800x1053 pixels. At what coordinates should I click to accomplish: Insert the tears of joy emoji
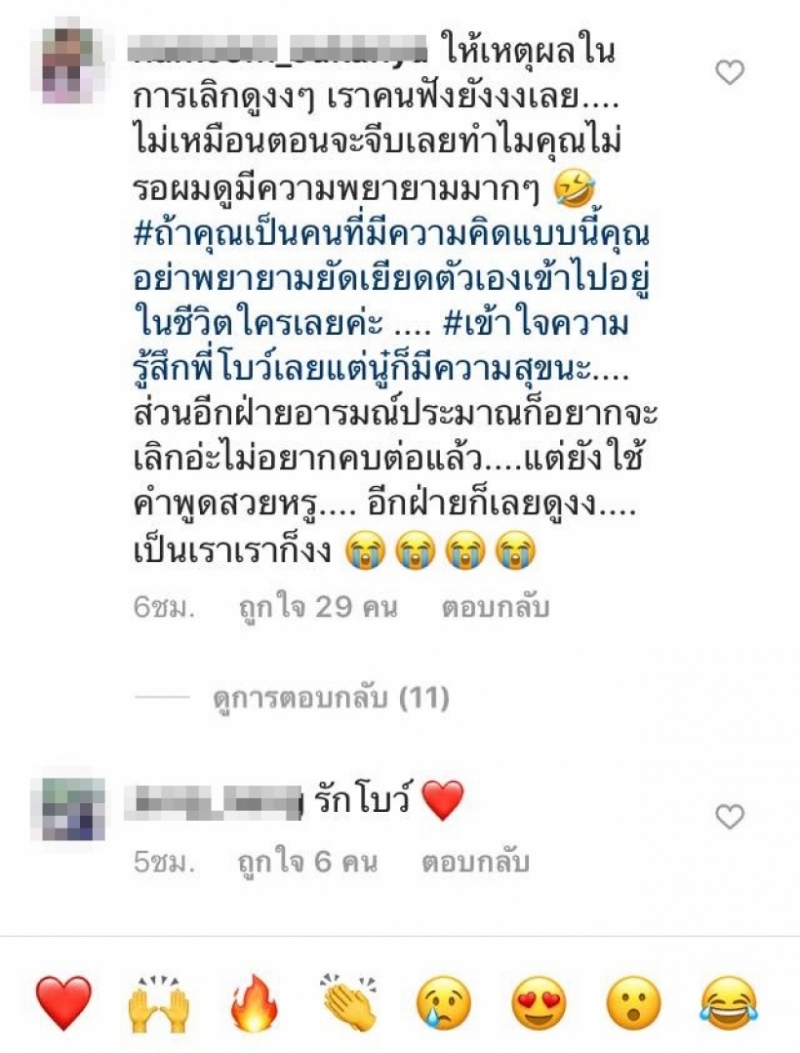(730, 1003)
